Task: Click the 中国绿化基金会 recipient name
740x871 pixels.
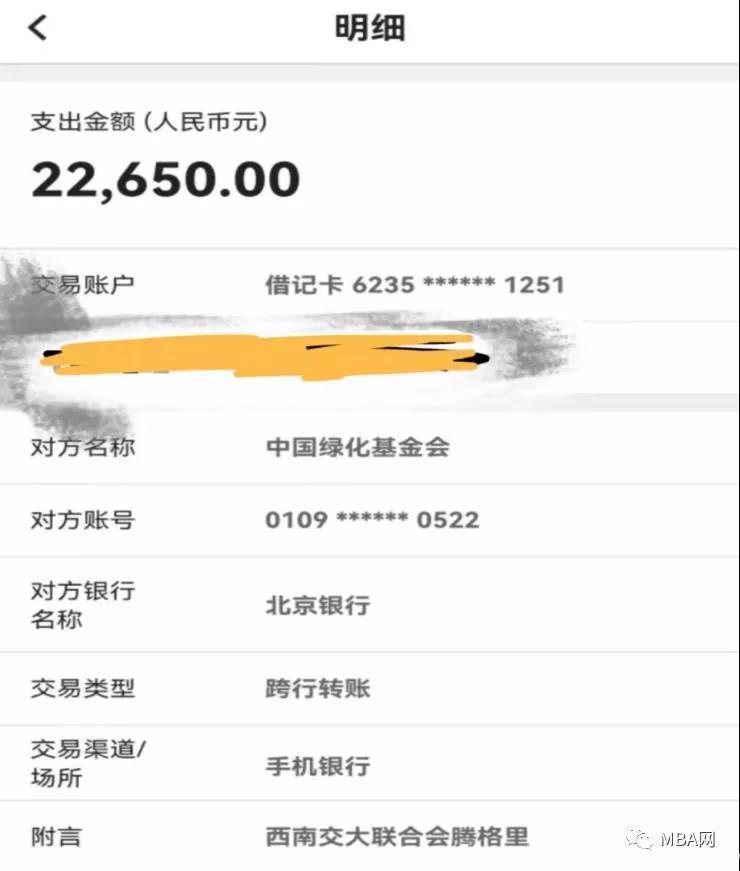Action: click(355, 447)
